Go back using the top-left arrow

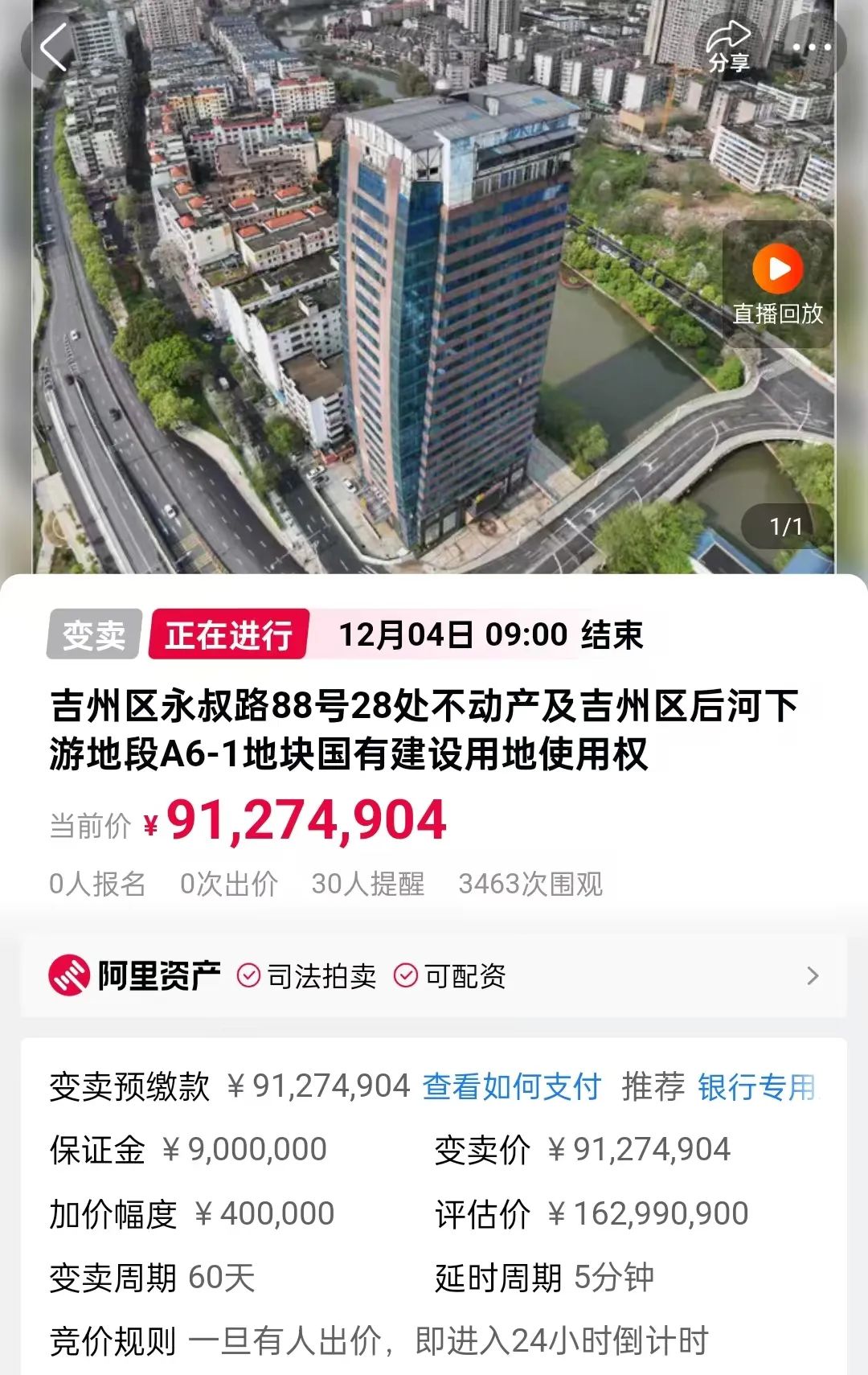click(53, 47)
